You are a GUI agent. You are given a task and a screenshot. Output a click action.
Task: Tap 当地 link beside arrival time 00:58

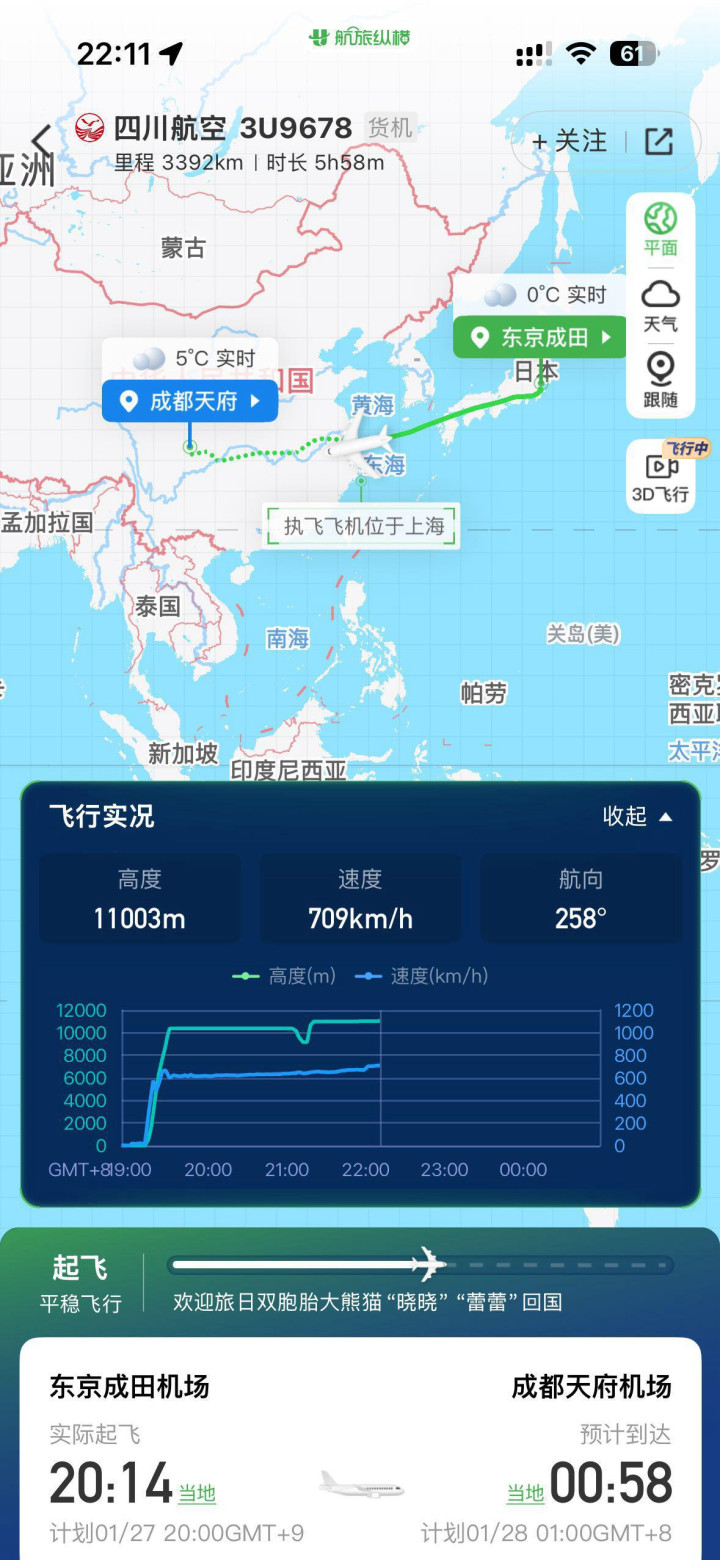[525, 1493]
